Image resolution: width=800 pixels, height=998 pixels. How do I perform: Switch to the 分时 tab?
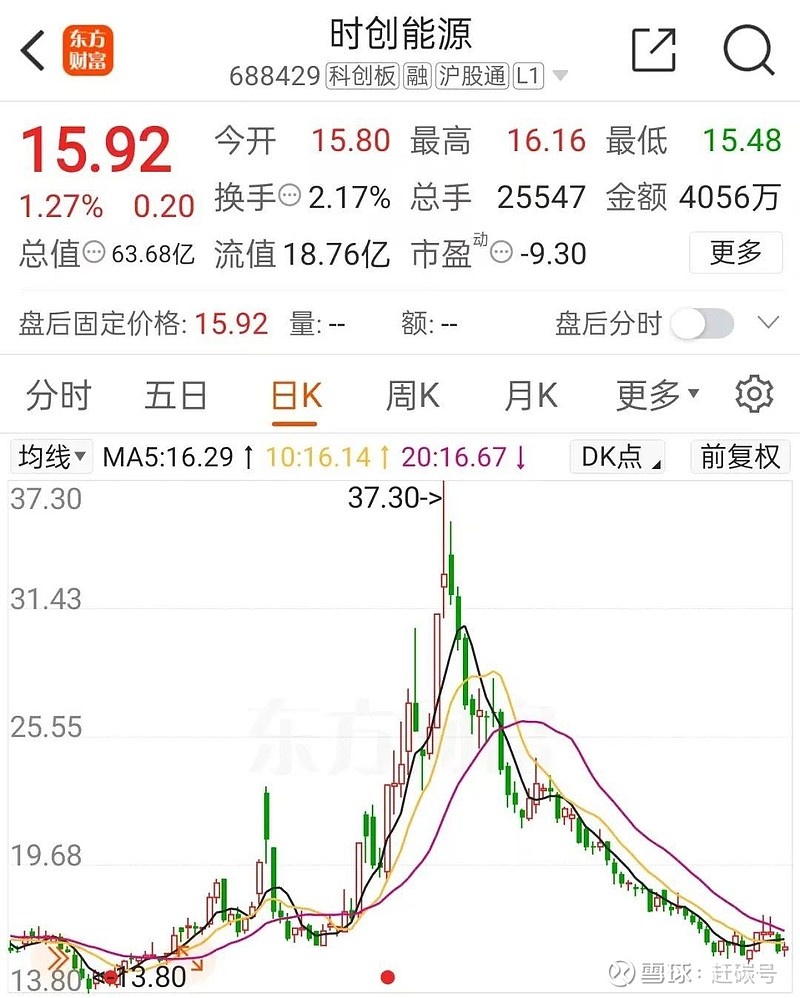[58, 396]
